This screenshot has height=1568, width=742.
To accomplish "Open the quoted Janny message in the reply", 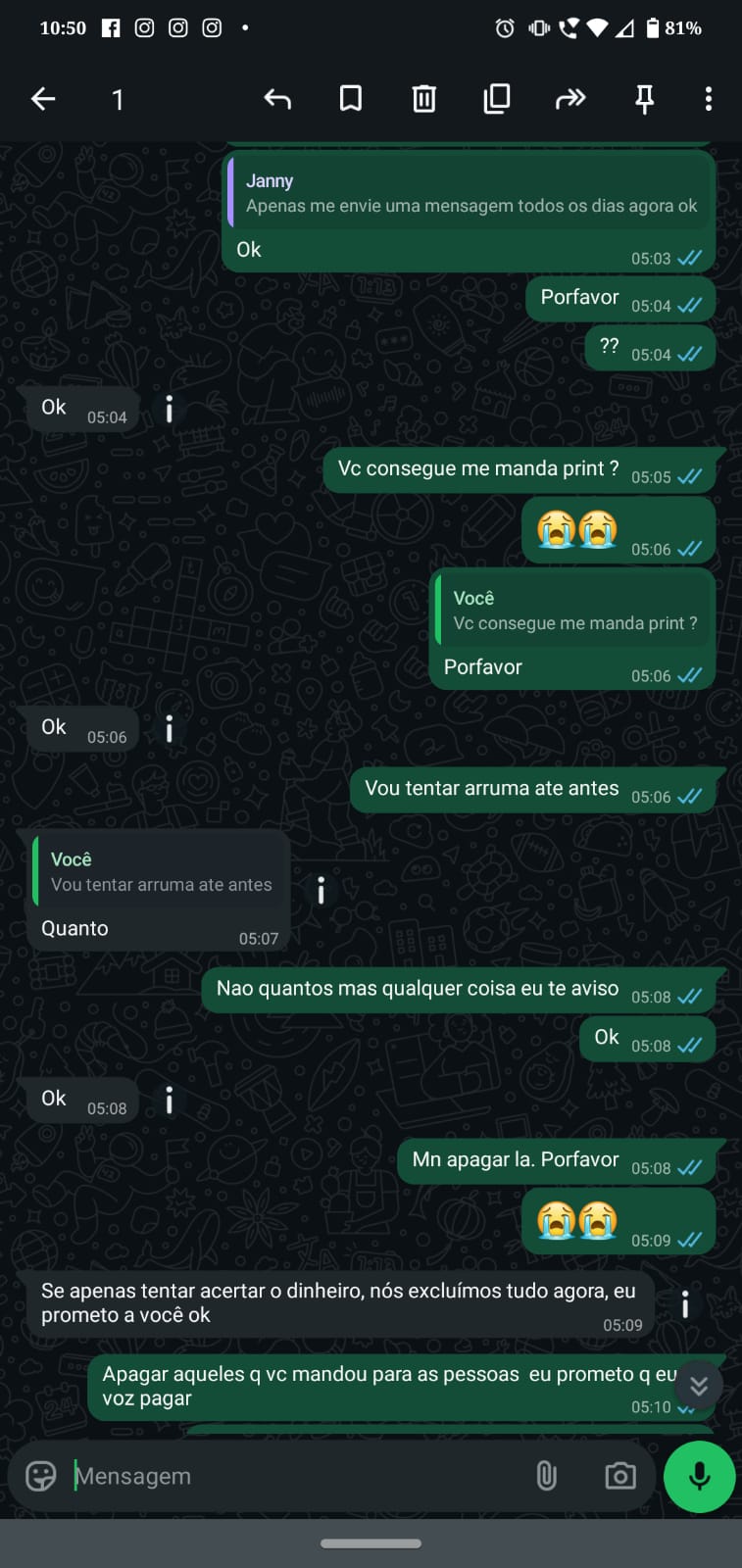I will [x=470, y=193].
